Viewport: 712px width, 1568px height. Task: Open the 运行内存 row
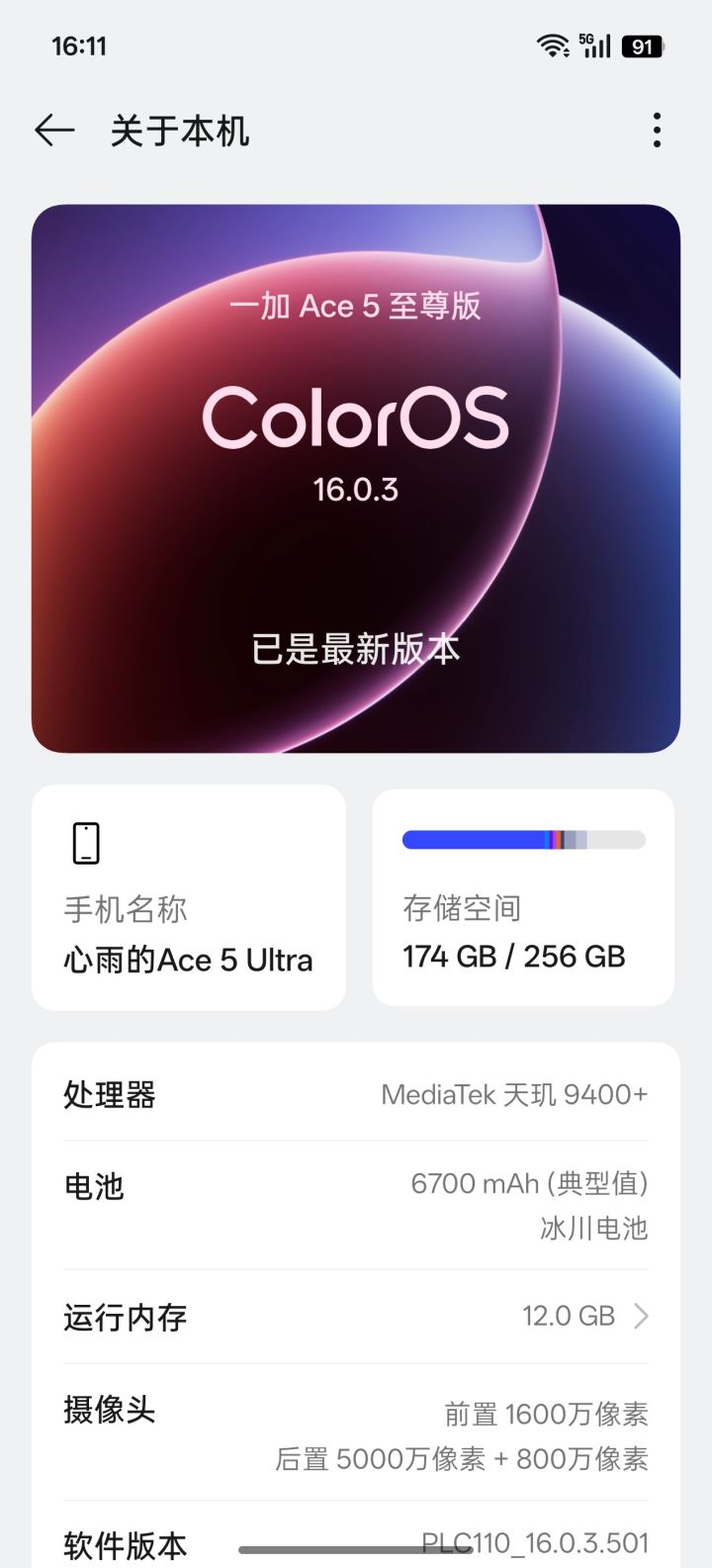(x=356, y=1316)
